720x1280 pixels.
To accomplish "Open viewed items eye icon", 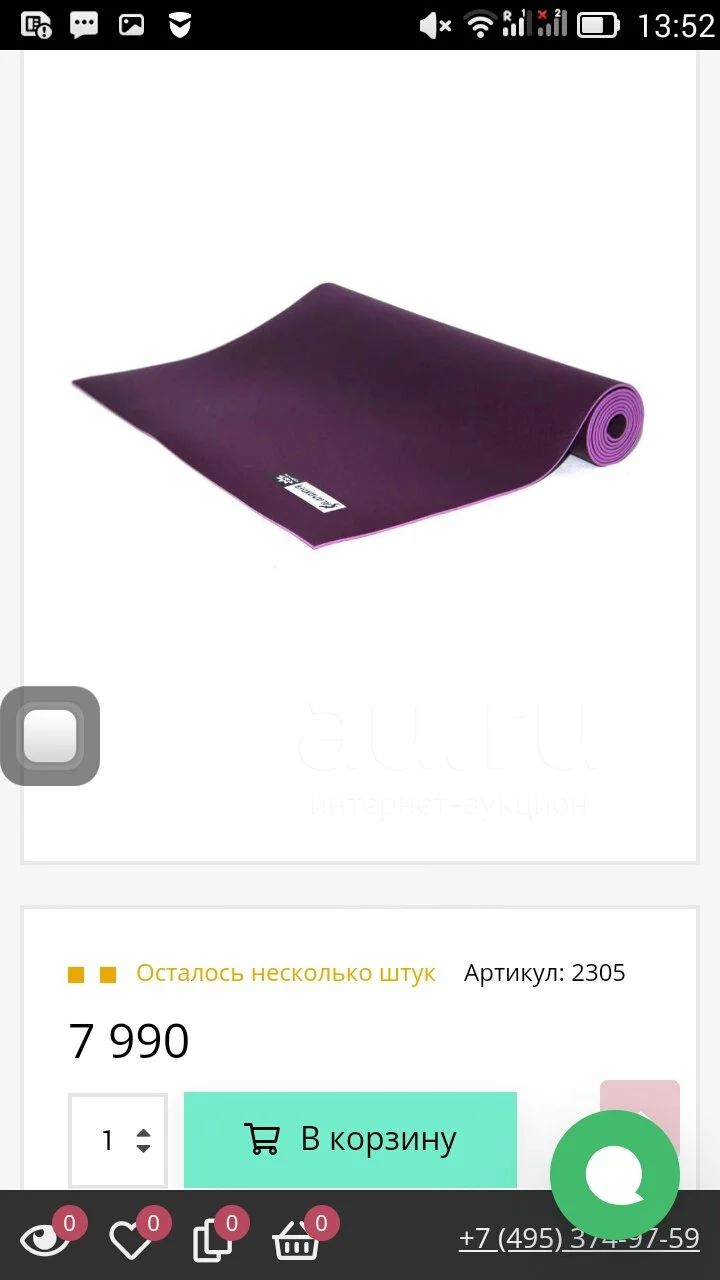I will click(45, 1240).
